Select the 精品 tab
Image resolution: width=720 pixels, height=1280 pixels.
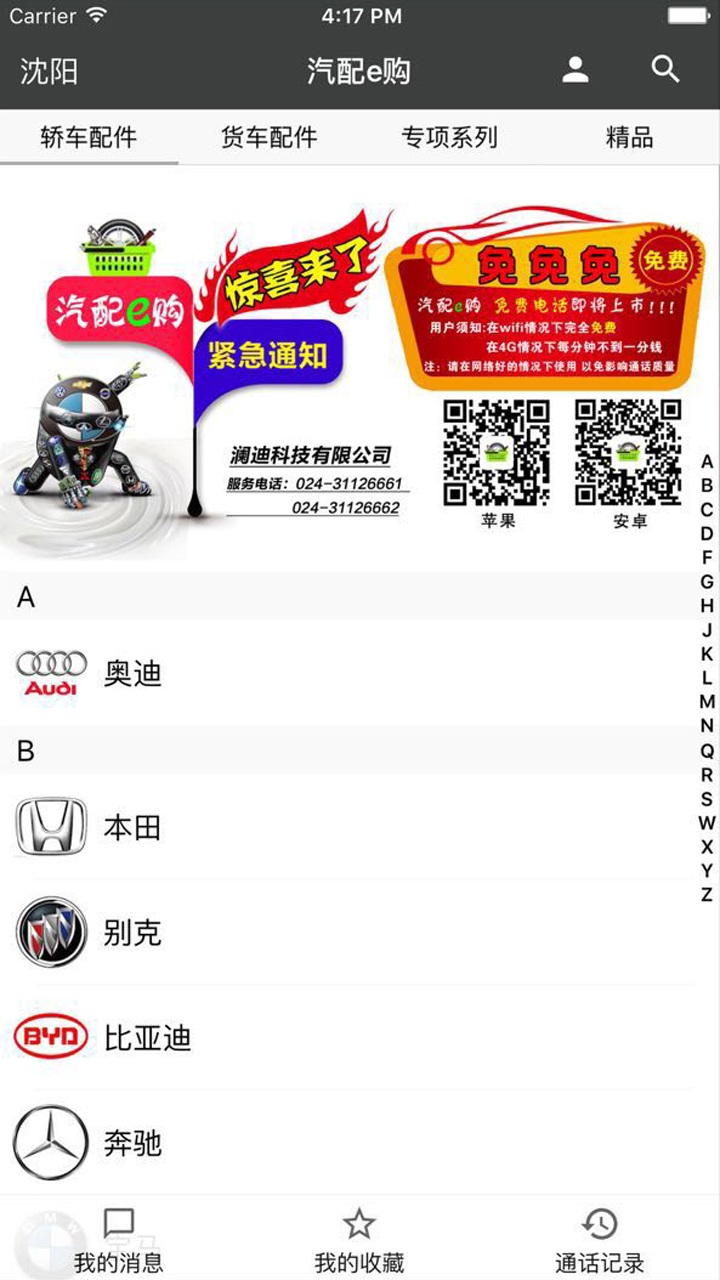point(629,138)
